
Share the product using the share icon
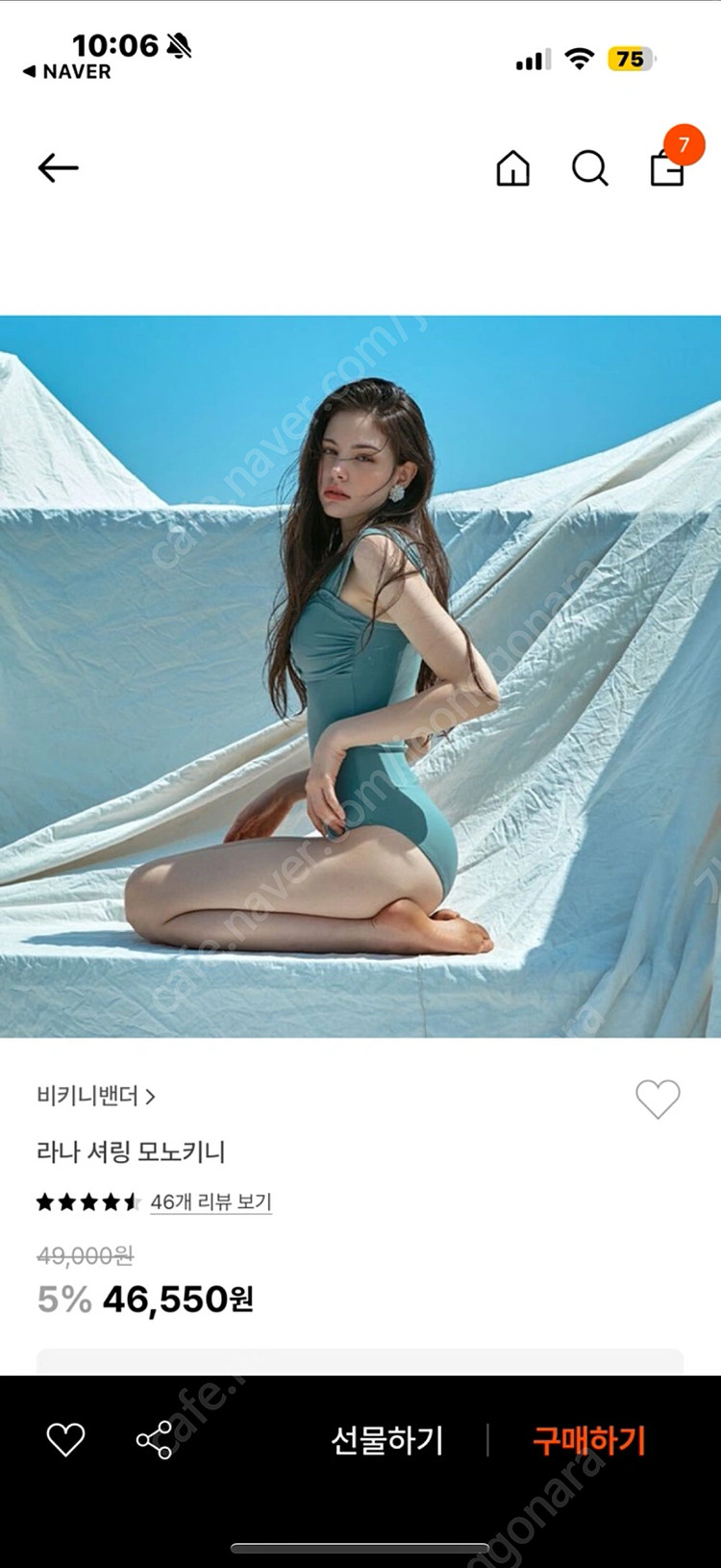click(x=154, y=1440)
